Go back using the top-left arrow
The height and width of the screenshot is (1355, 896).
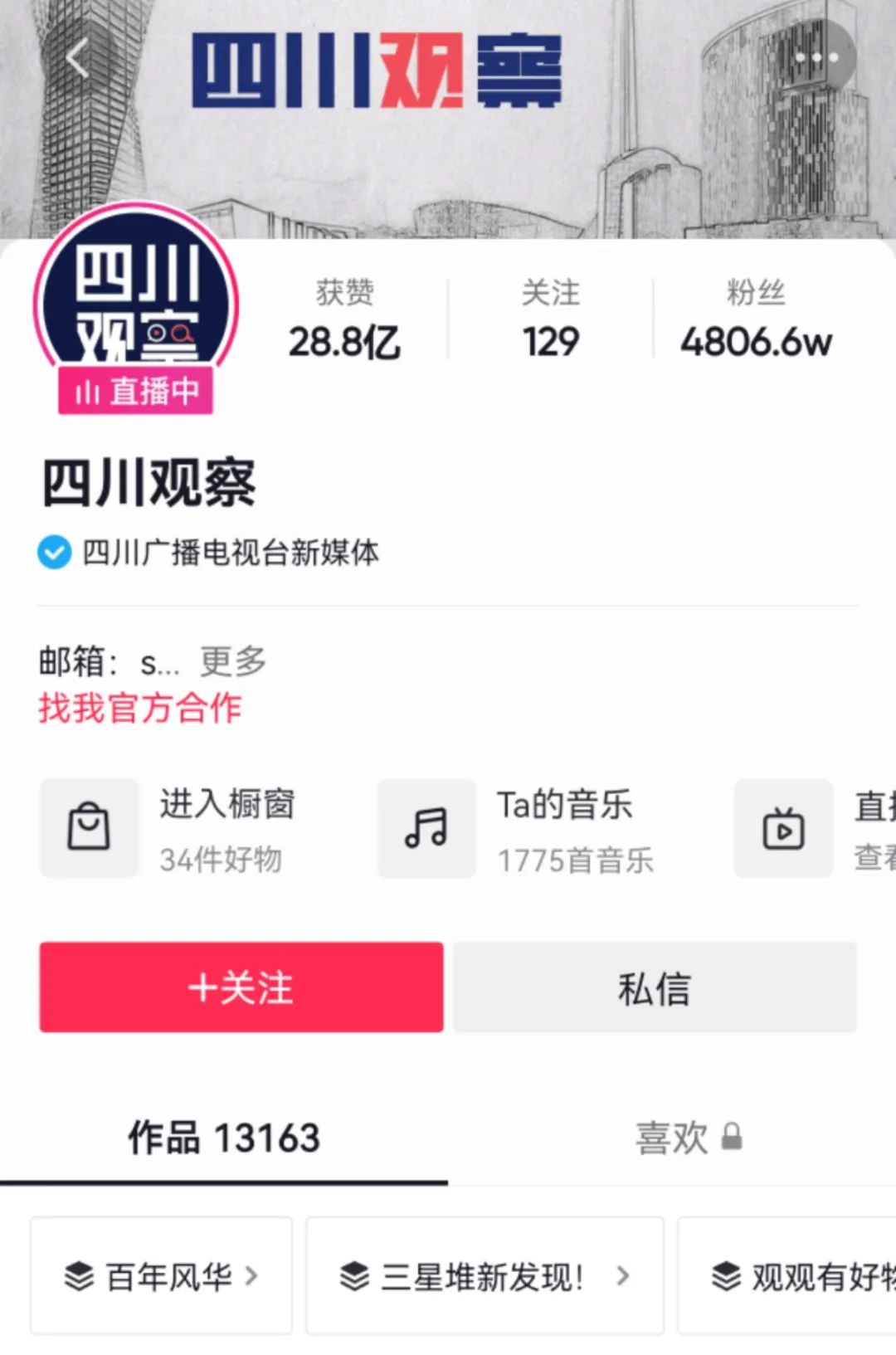click(77, 60)
